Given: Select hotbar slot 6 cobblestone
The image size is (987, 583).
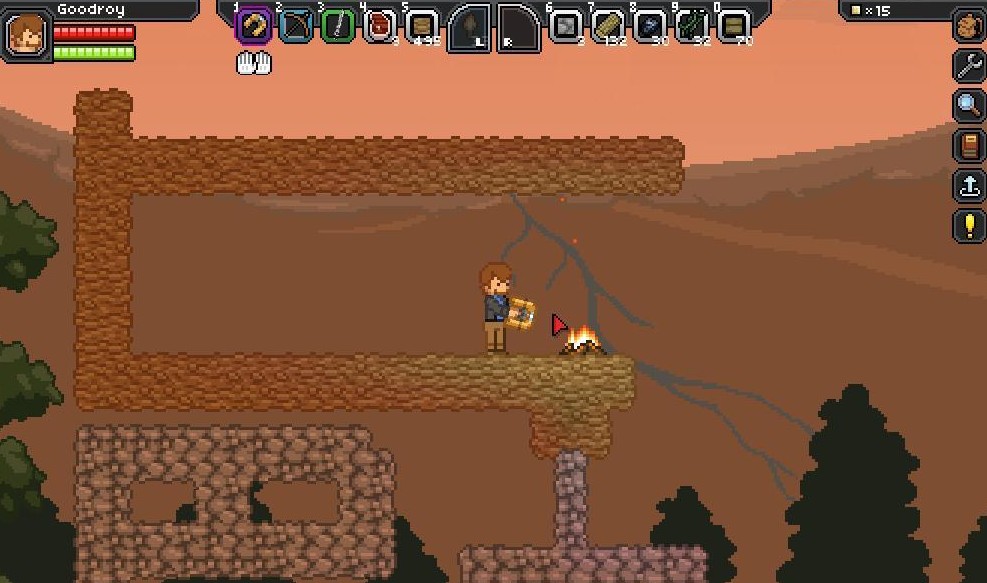Looking at the screenshot, I should (566, 26).
